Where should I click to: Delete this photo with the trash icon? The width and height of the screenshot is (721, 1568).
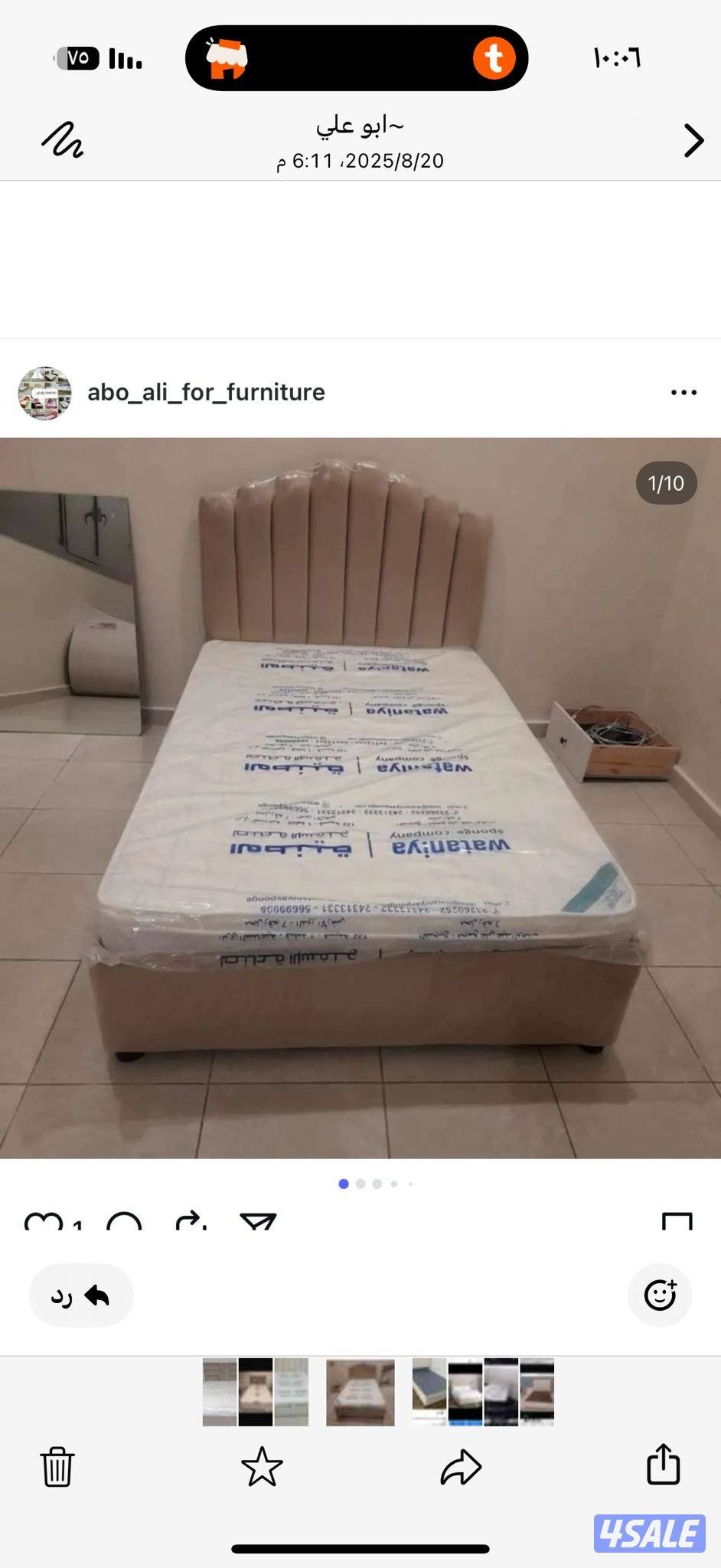tap(57, 1466)
